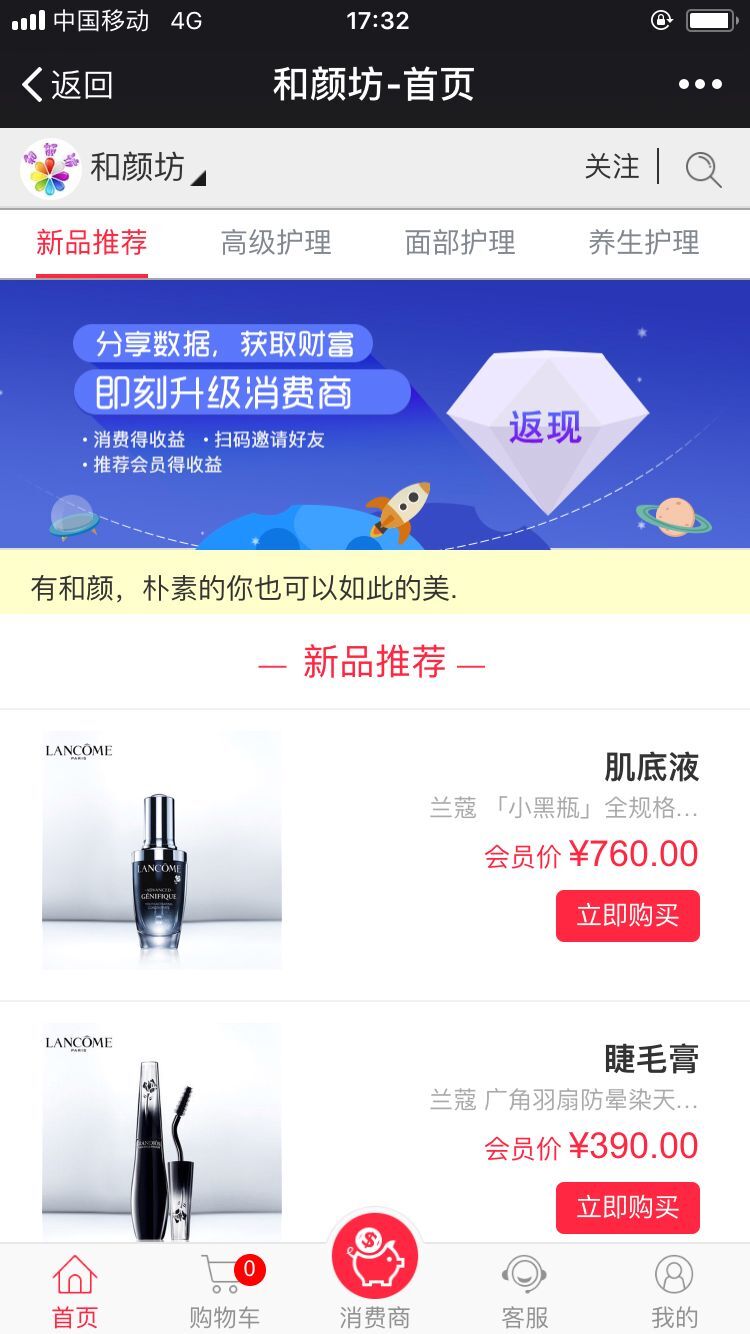750x1334 pixels.
Task: Open the search magnifier icon
Action: [703, 169]
